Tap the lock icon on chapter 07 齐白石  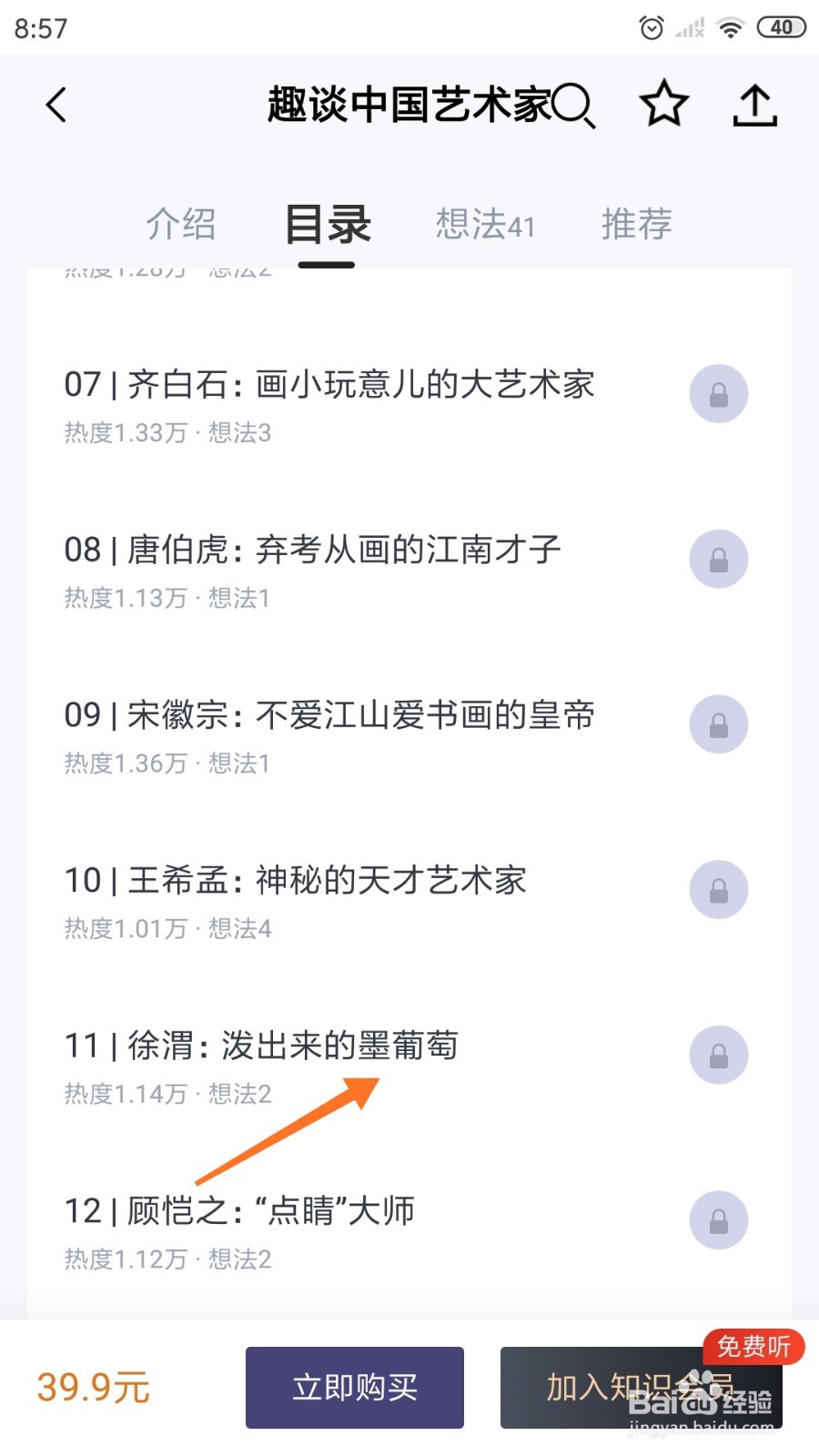click(719, 394)
